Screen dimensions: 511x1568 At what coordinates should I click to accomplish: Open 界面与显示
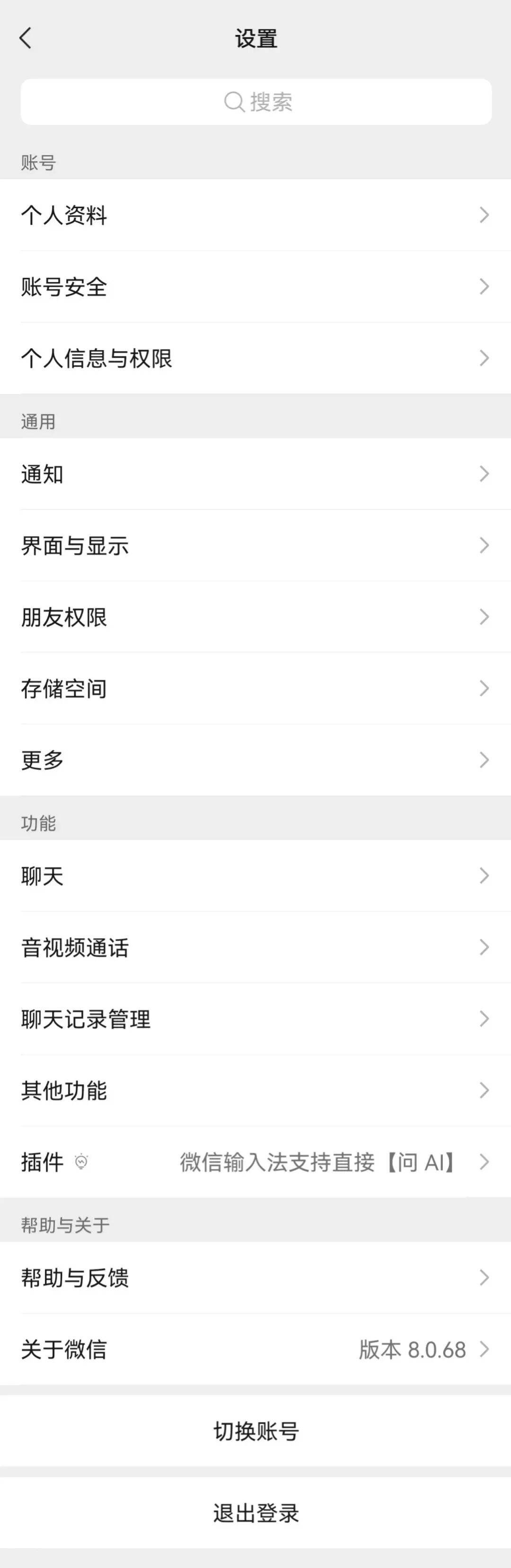(x=256, y=546)
